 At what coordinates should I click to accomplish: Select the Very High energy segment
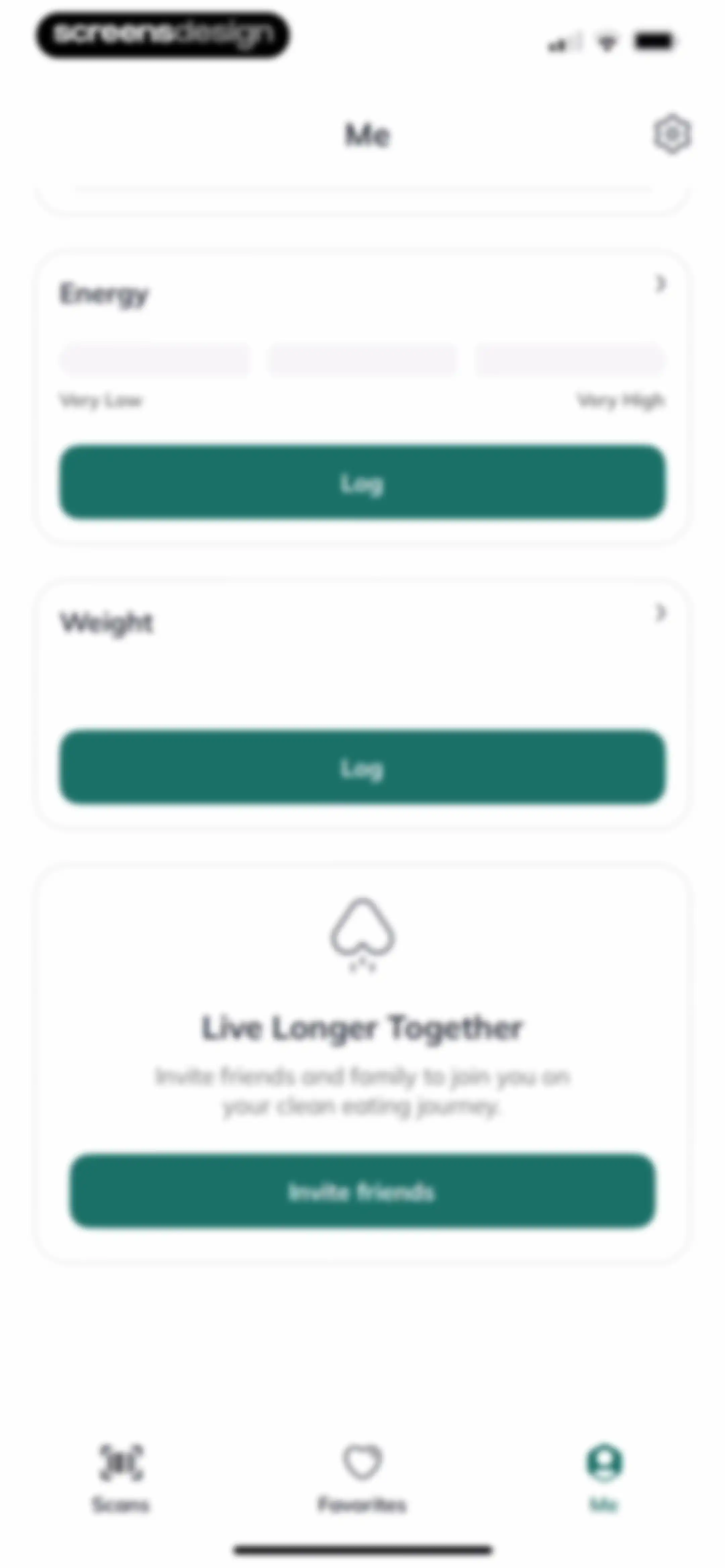(x=570, y=359)
